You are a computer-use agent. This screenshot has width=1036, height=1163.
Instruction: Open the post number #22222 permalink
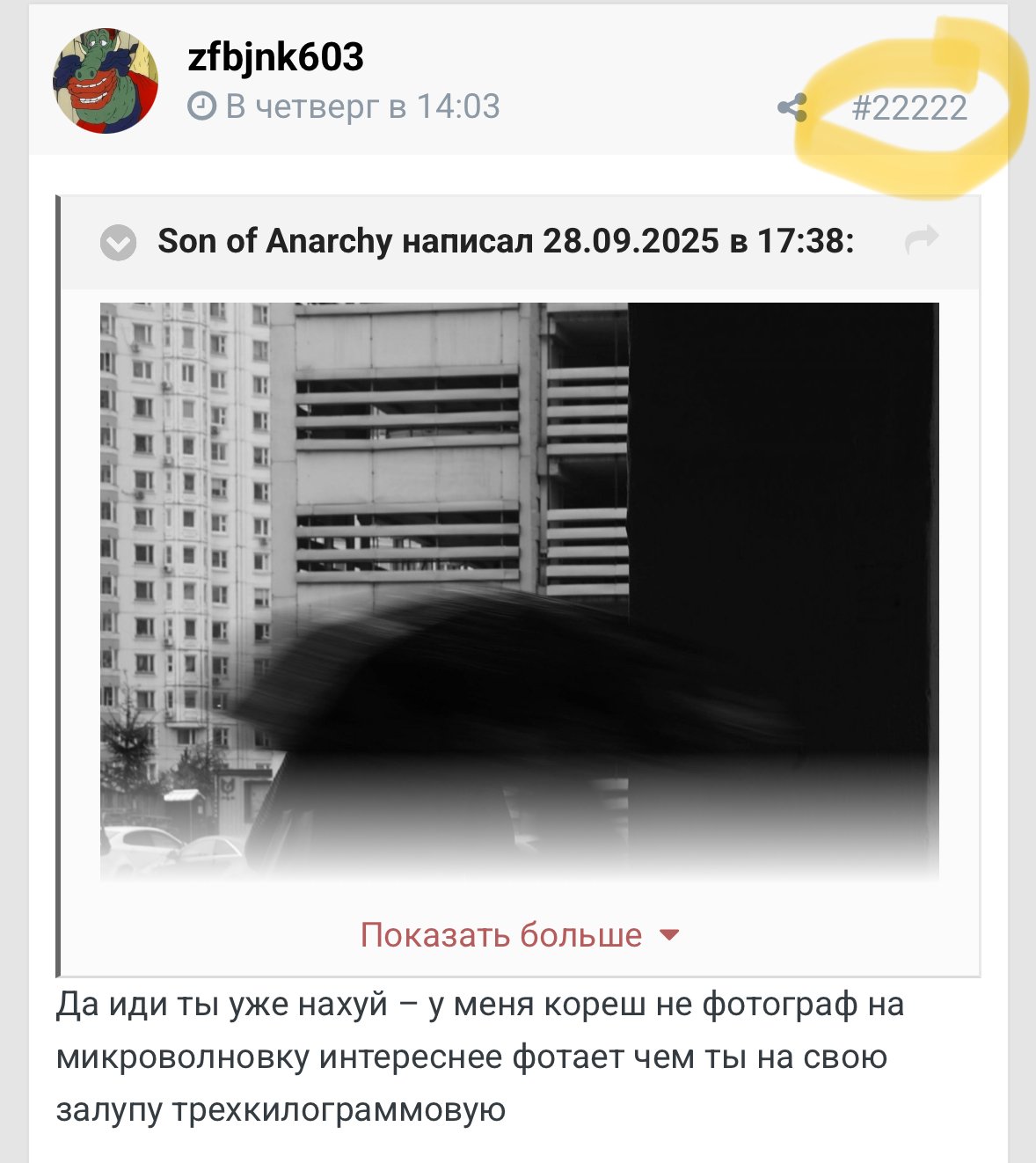(x=909, y=108)
